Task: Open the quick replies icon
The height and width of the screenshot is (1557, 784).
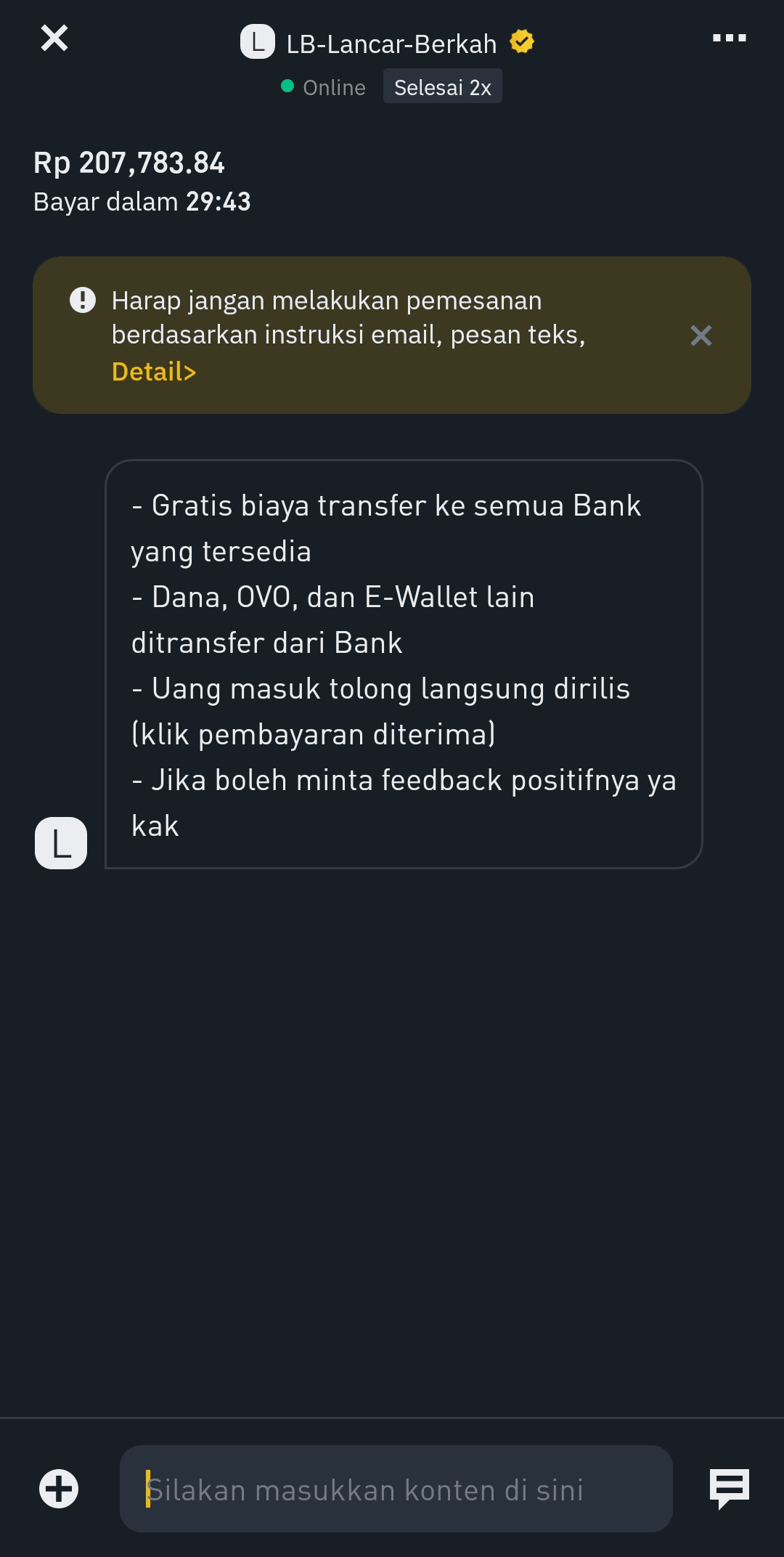Action: pos(729,1489)
